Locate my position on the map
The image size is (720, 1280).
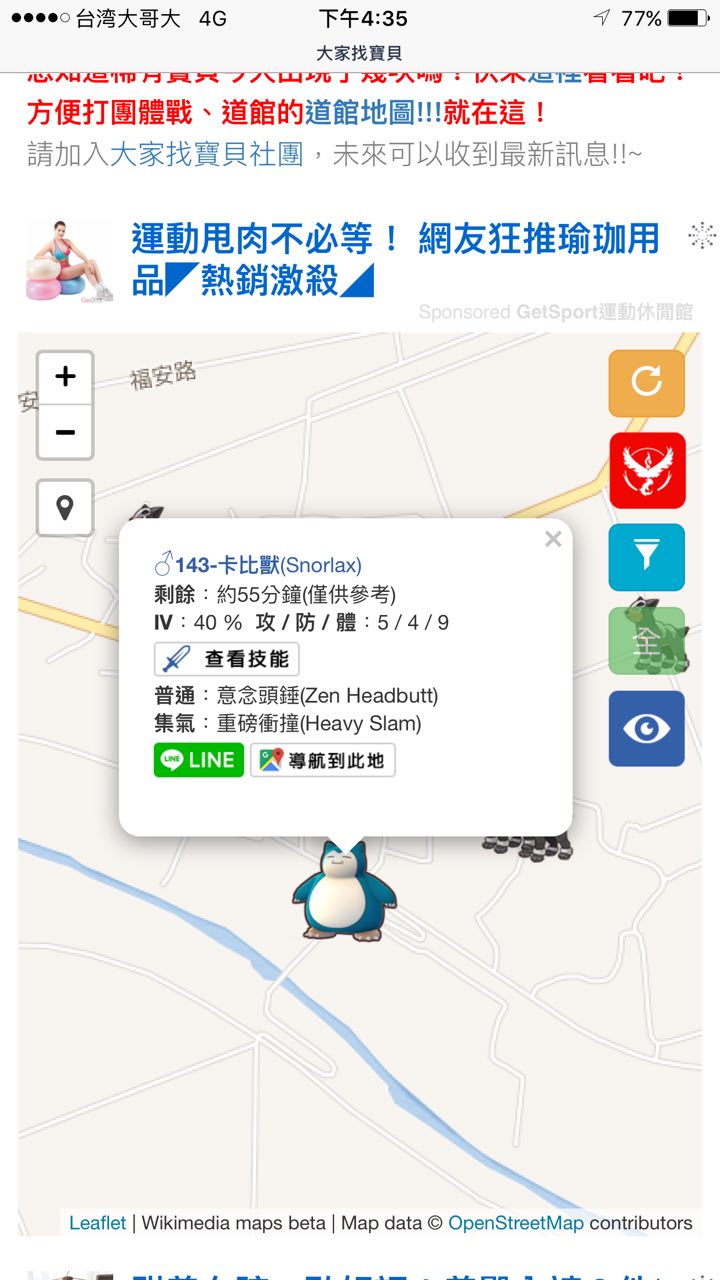65,508
